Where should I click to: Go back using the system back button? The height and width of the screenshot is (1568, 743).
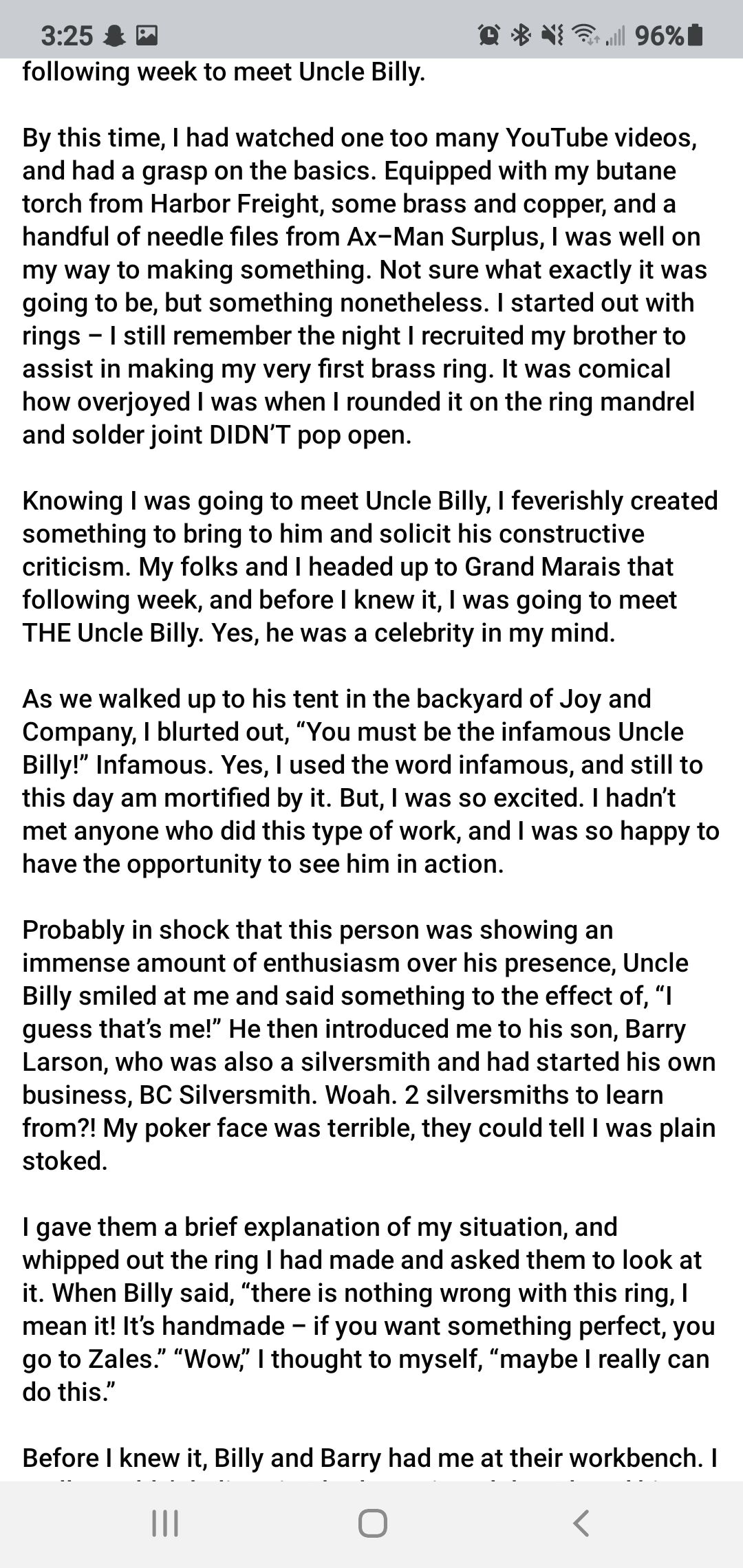pos(581,1523)
